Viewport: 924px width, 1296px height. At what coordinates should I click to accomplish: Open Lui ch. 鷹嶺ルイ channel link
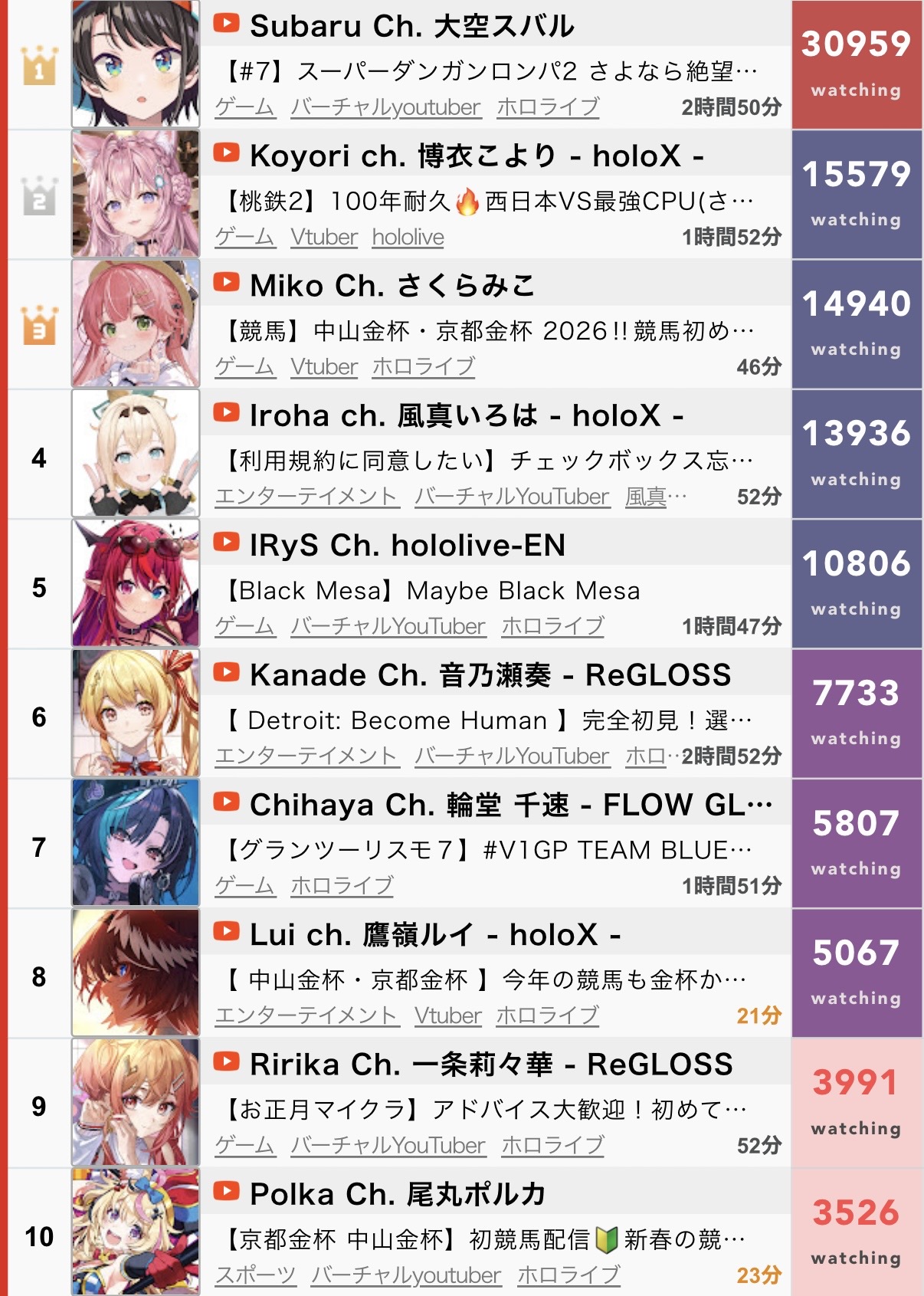click(435, 935)
